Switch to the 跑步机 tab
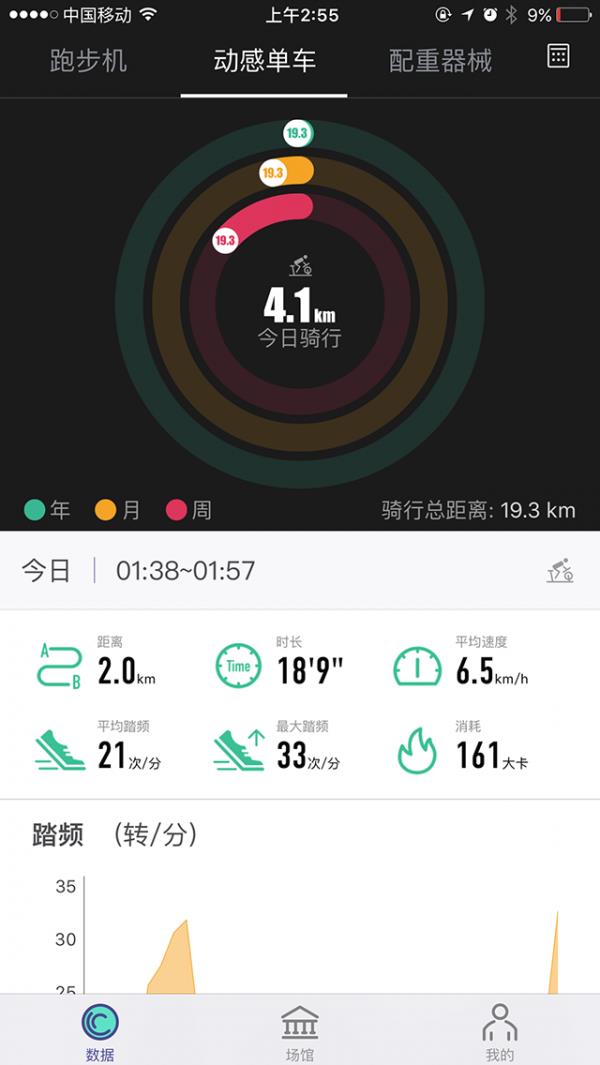The height and width of the screenshot is (1065, 600). [89, 60]
